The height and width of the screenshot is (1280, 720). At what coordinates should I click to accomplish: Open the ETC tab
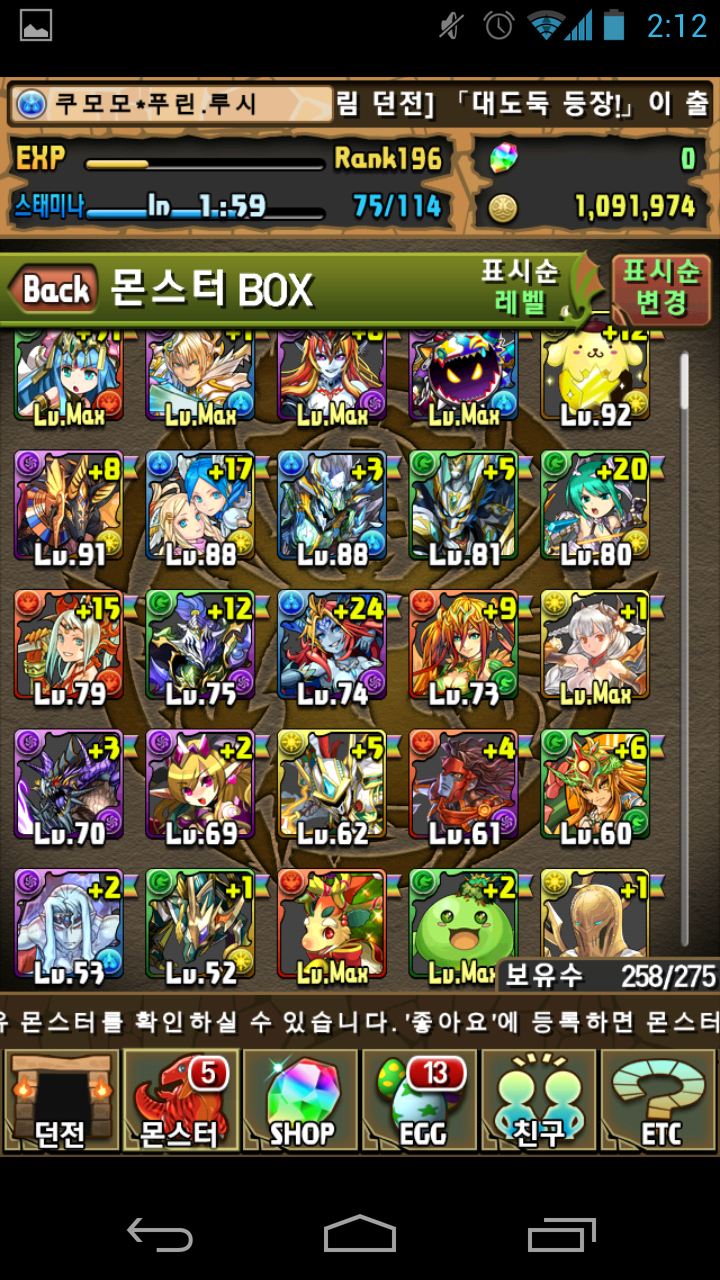[659, 1100]
